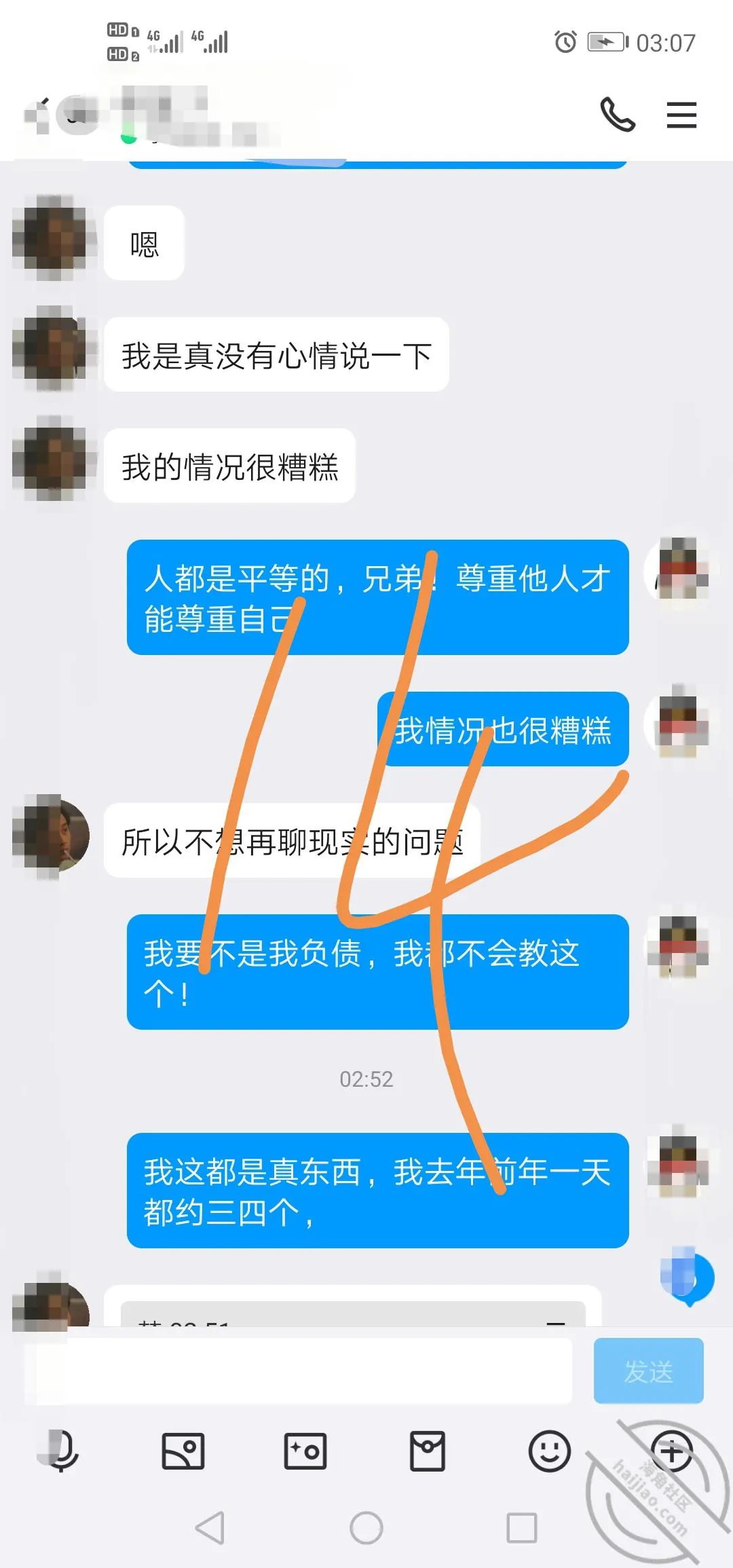The height and width of the screenshot is (1568, 733).
Task: Open more options with the plus icon
Action: pos(672,1451)
